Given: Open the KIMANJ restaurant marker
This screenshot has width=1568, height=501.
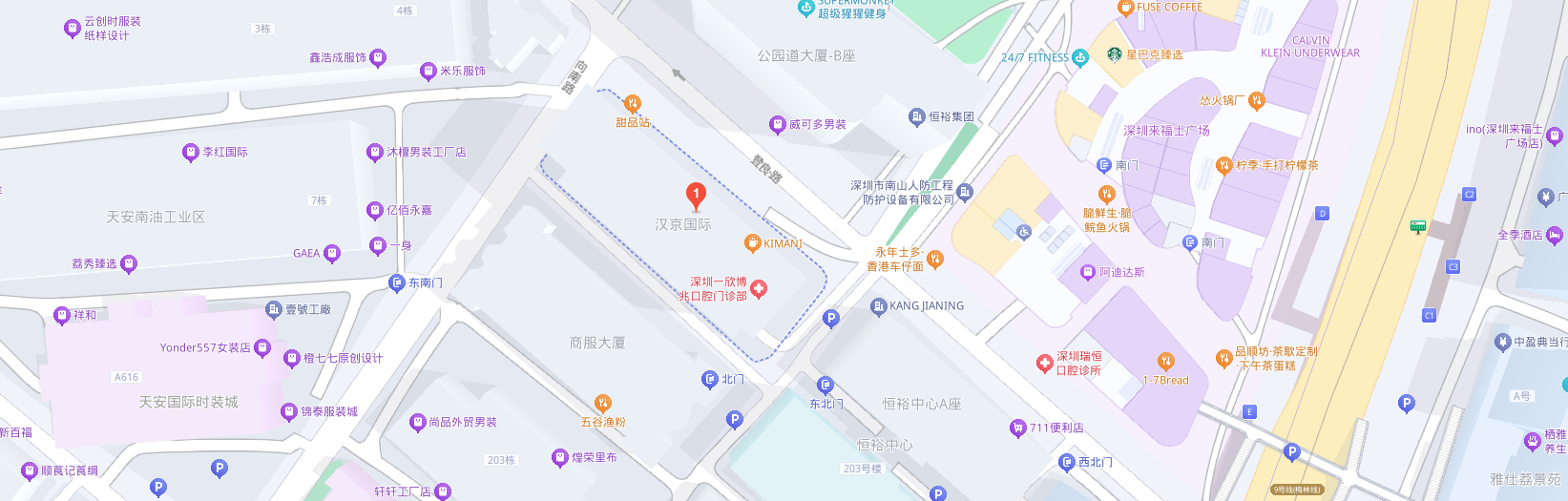Looking at the screenshot, I should (752, 243).
